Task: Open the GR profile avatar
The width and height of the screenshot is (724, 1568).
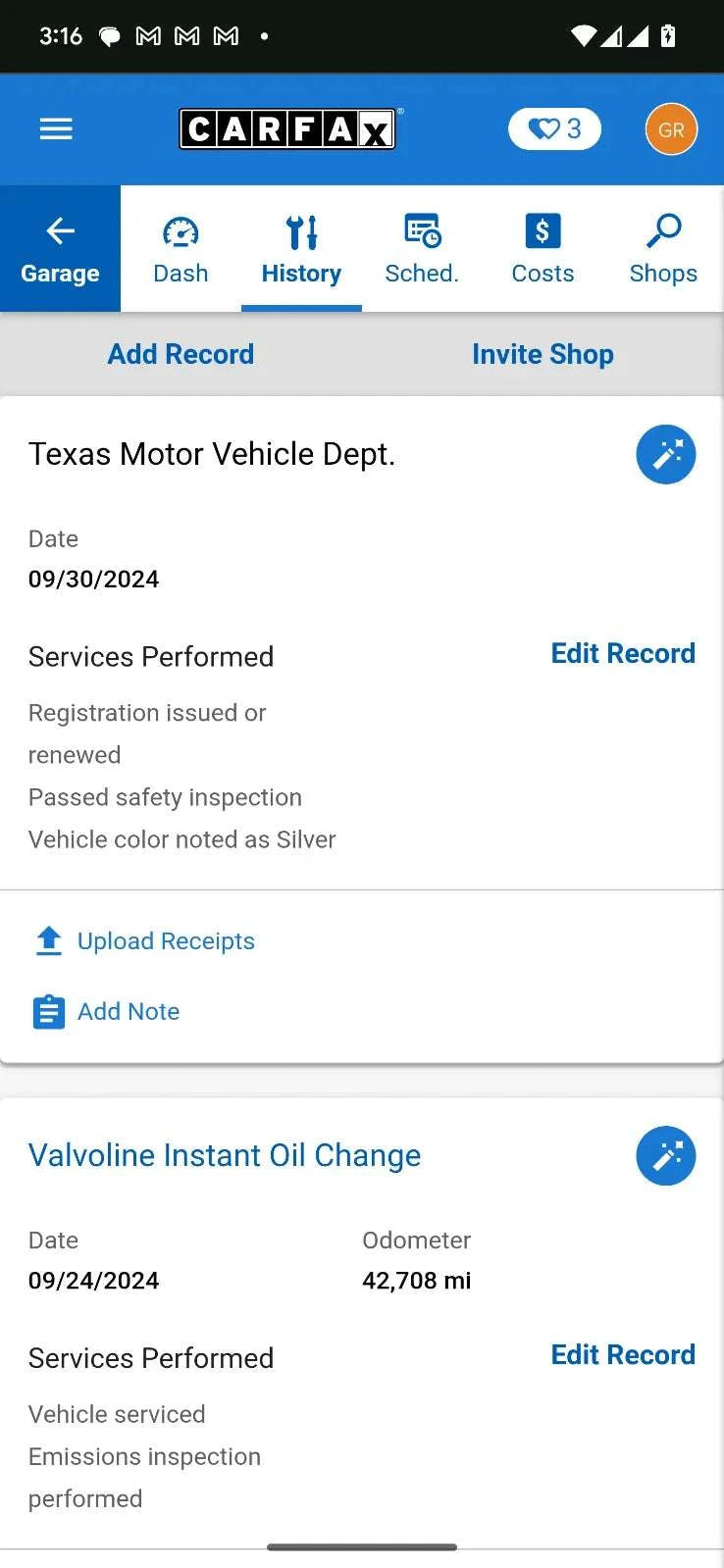Action: click(x=671, y=129)
